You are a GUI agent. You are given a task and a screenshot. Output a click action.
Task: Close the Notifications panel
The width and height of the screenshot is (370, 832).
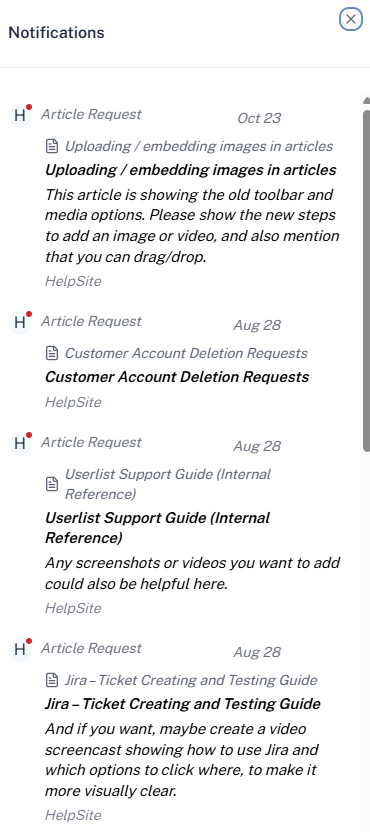350,20
